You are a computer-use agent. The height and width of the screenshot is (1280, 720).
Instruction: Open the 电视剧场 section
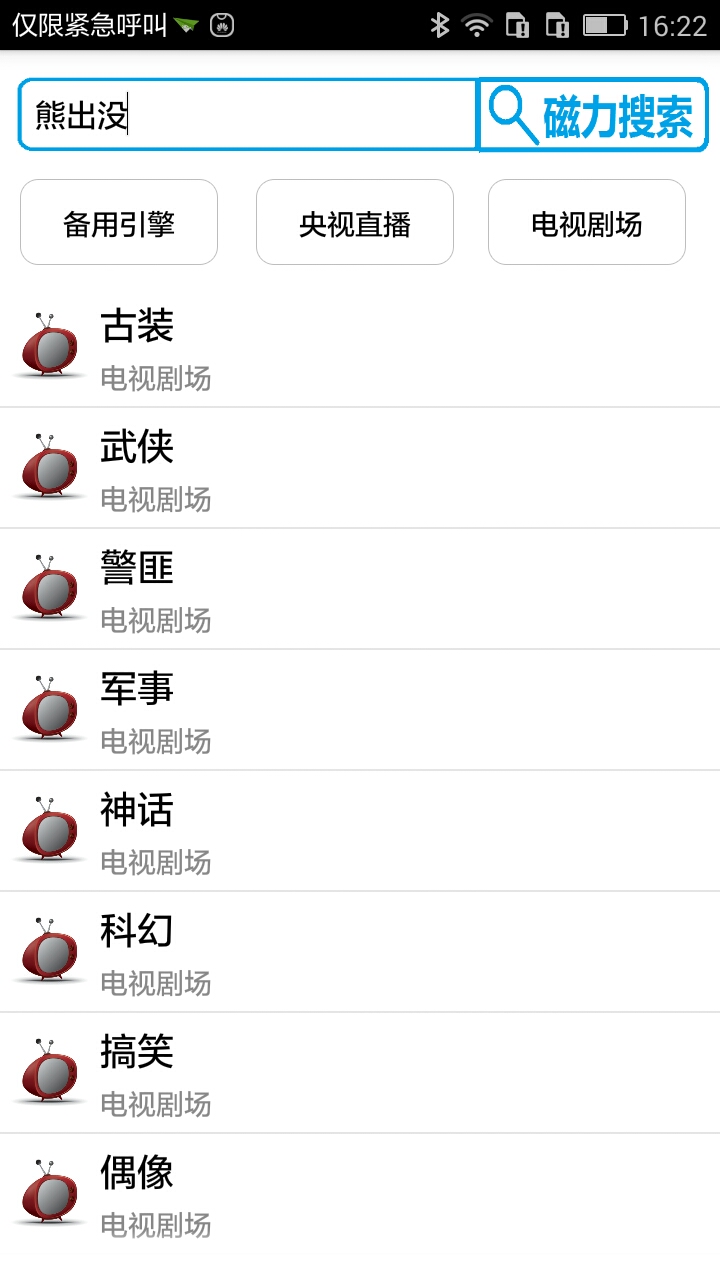point(587,223)
